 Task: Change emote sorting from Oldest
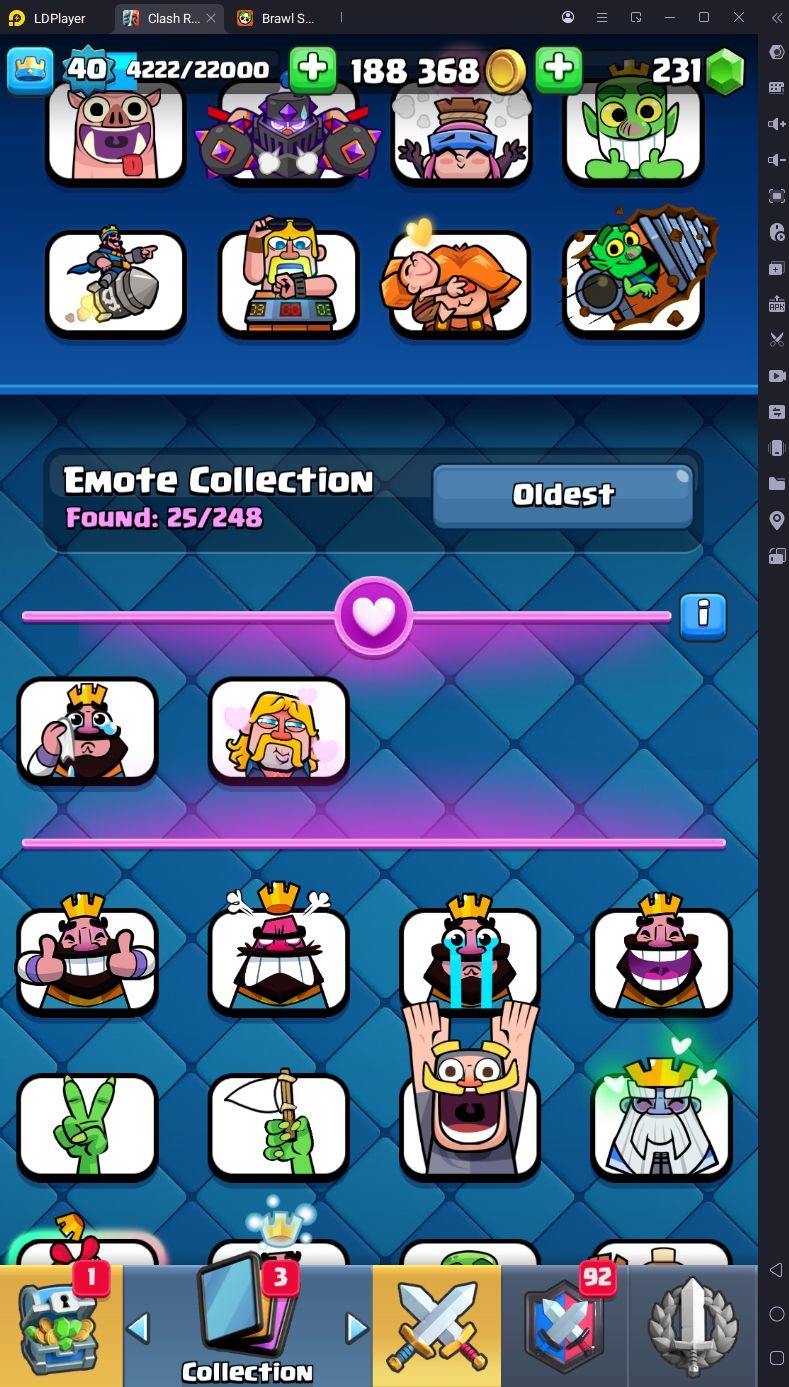pos(562,494)
